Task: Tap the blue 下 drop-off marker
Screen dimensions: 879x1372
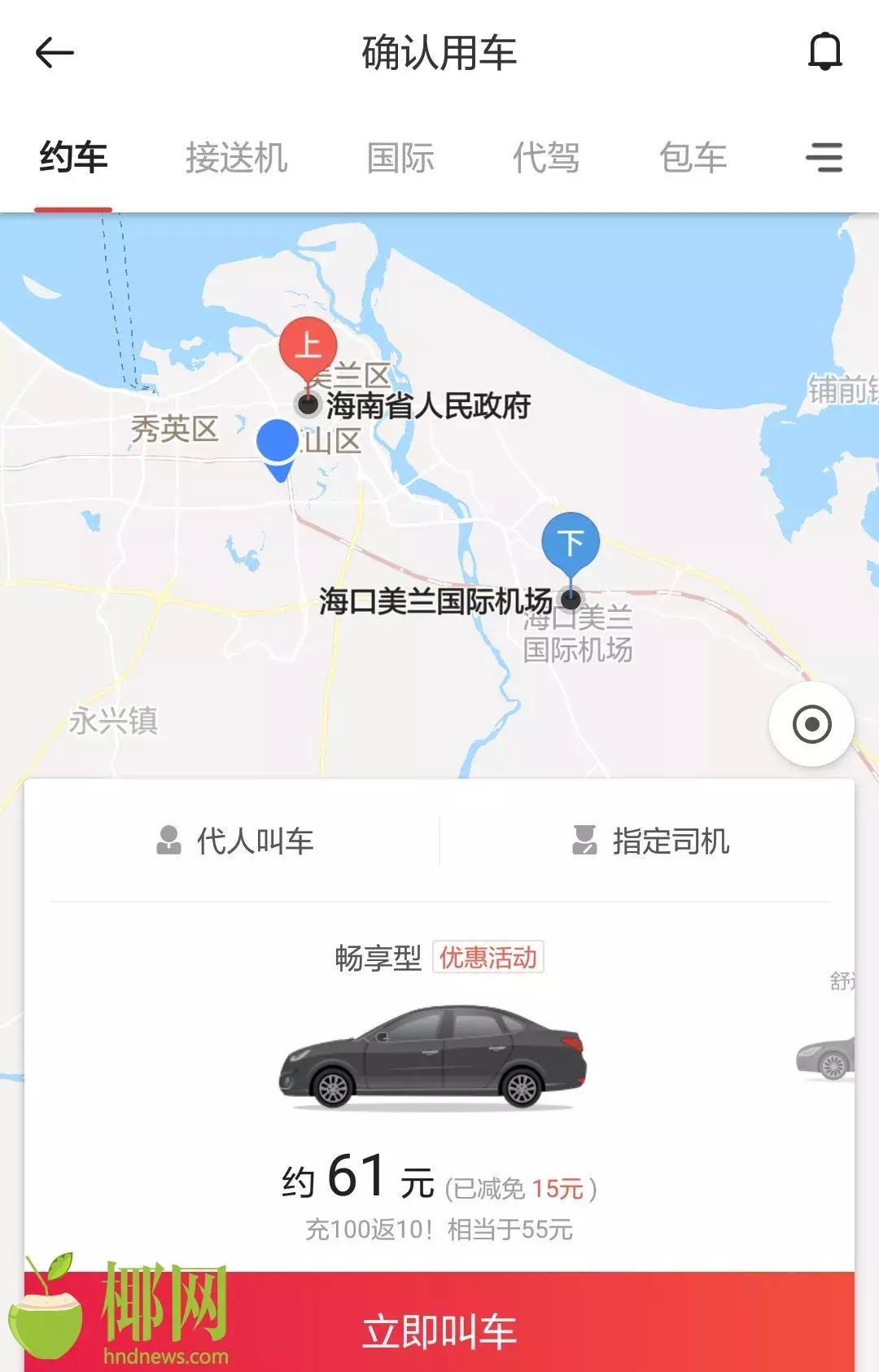Action: pyautogui.click(x=570, y=539)
